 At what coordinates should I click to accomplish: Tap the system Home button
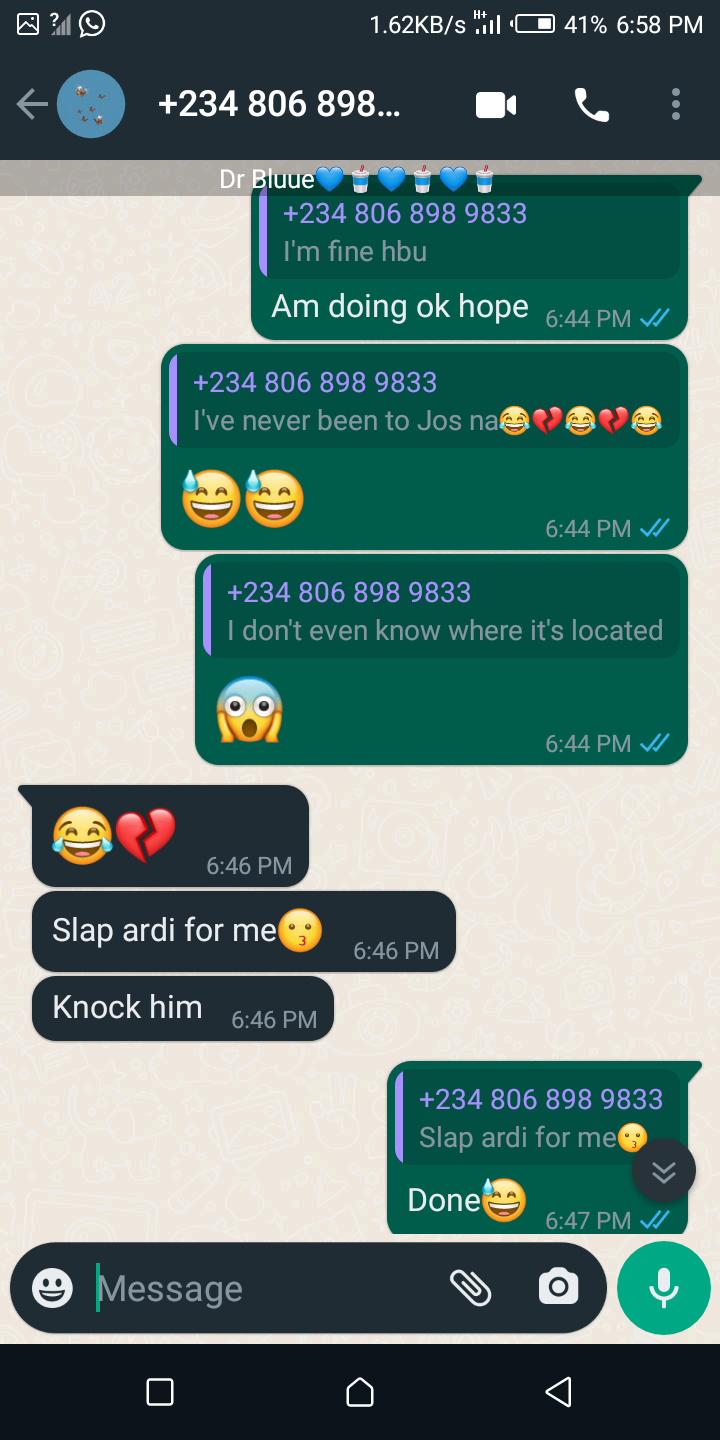pyautogui.click(x=360, y=1392)
